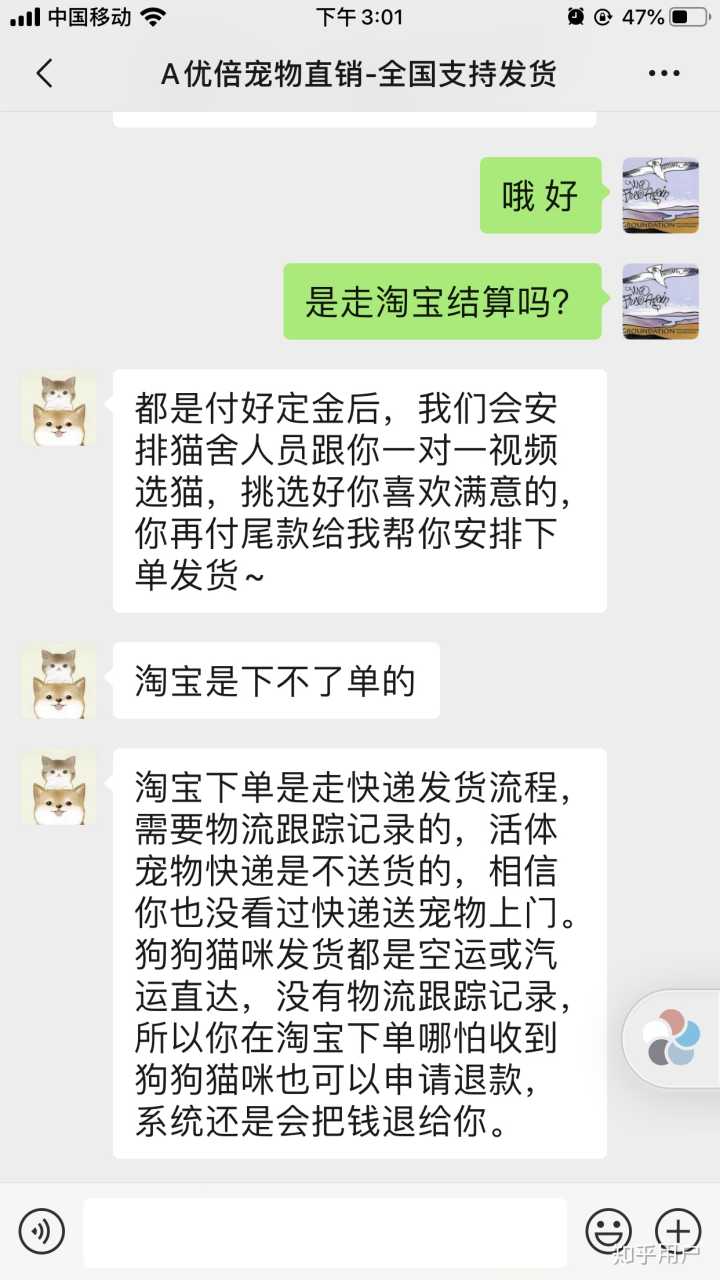Open the emoji picker
Screen dimensions: 720x1280
[608, 1231]
